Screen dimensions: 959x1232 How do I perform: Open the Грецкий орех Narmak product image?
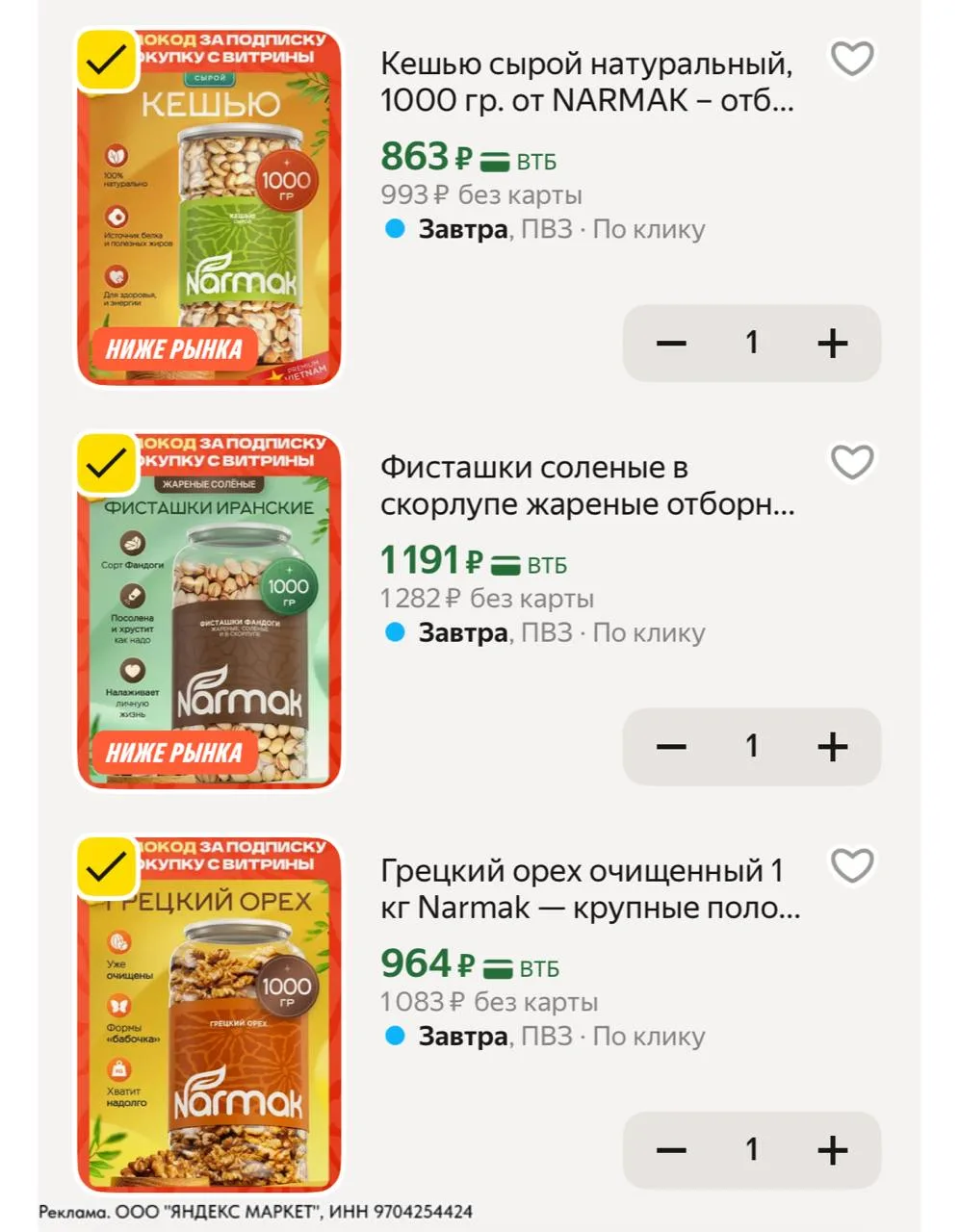pyautogui.click(x=209, y=1014)
